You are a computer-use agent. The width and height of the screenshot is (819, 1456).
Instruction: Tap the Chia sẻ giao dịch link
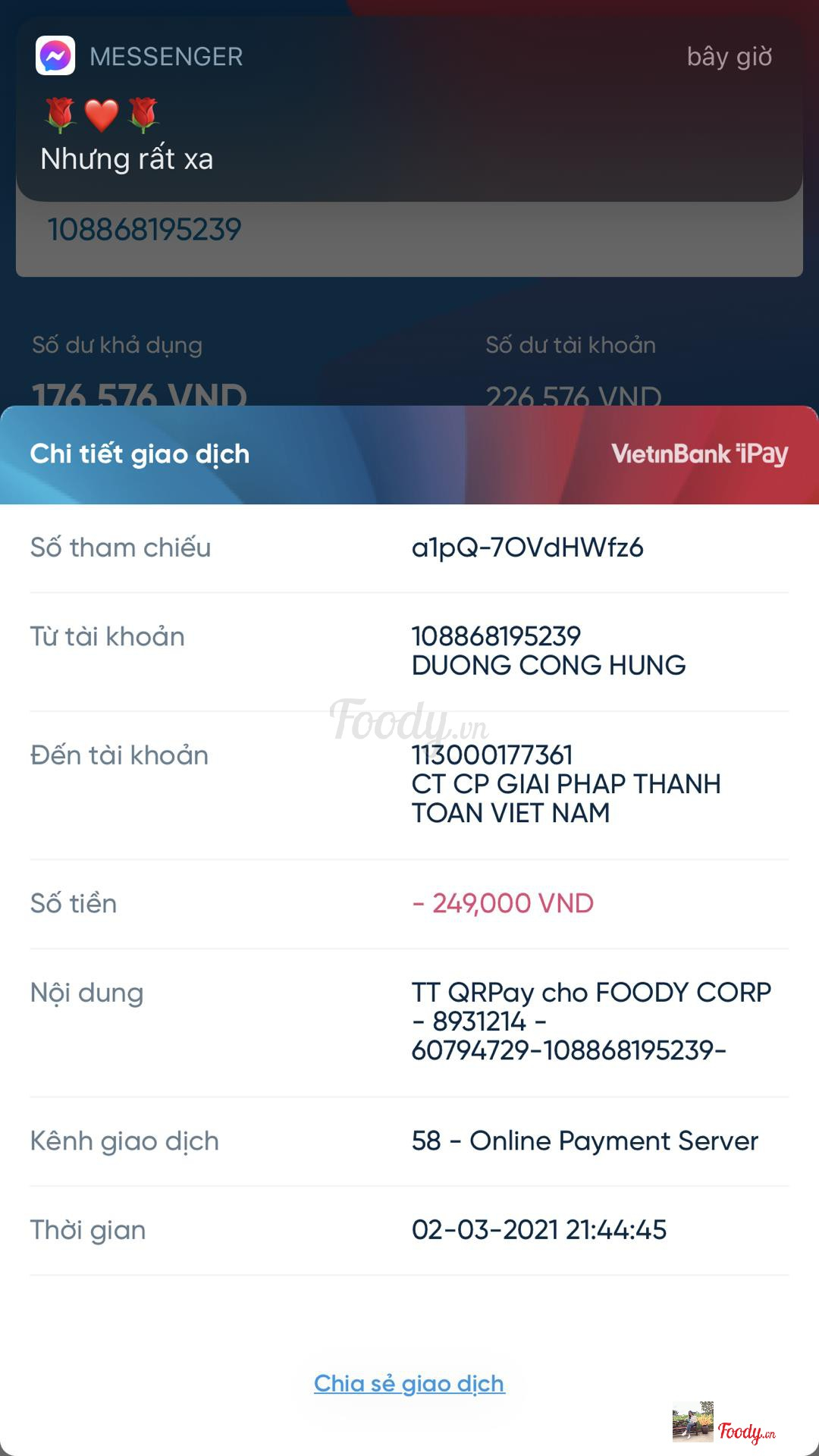pyautogui.click(x=409, y=1384)
